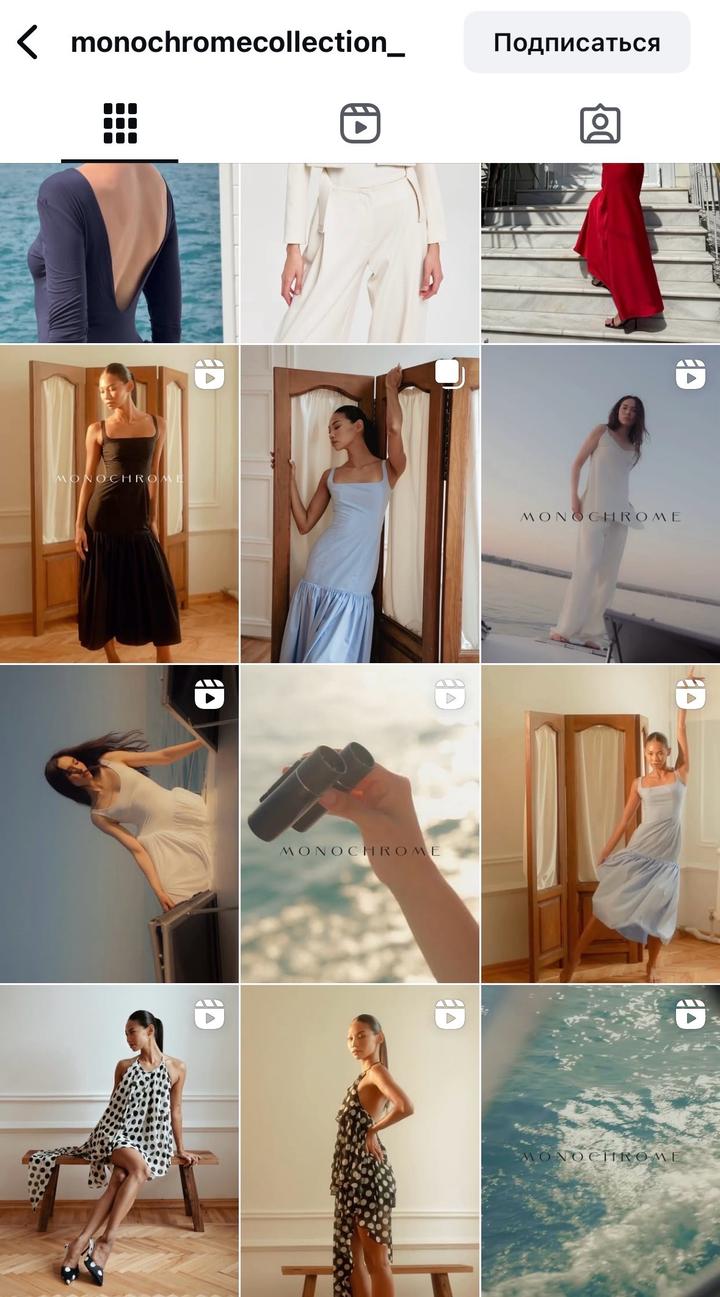The image size is (720, 1297).
Task: Go back from monochromecollection_ profile
Action: click(x=28, y=43)
